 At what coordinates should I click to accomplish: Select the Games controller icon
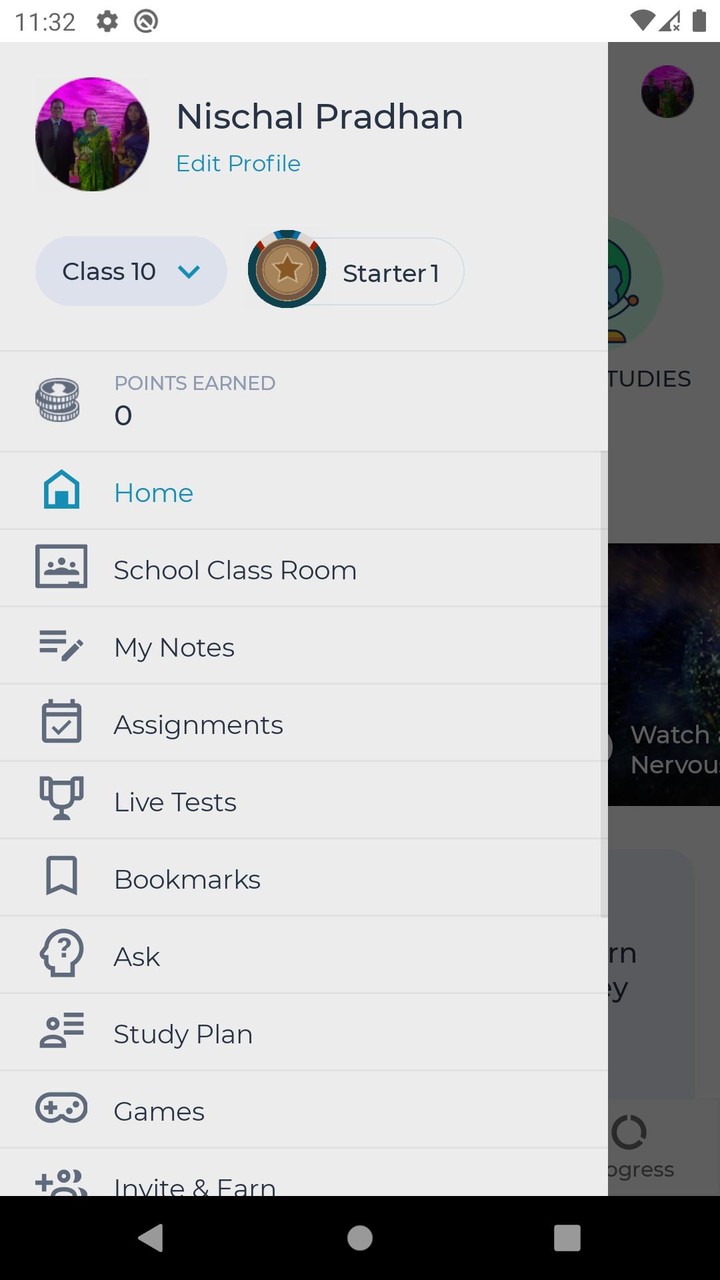click(x=61, y=1109)
